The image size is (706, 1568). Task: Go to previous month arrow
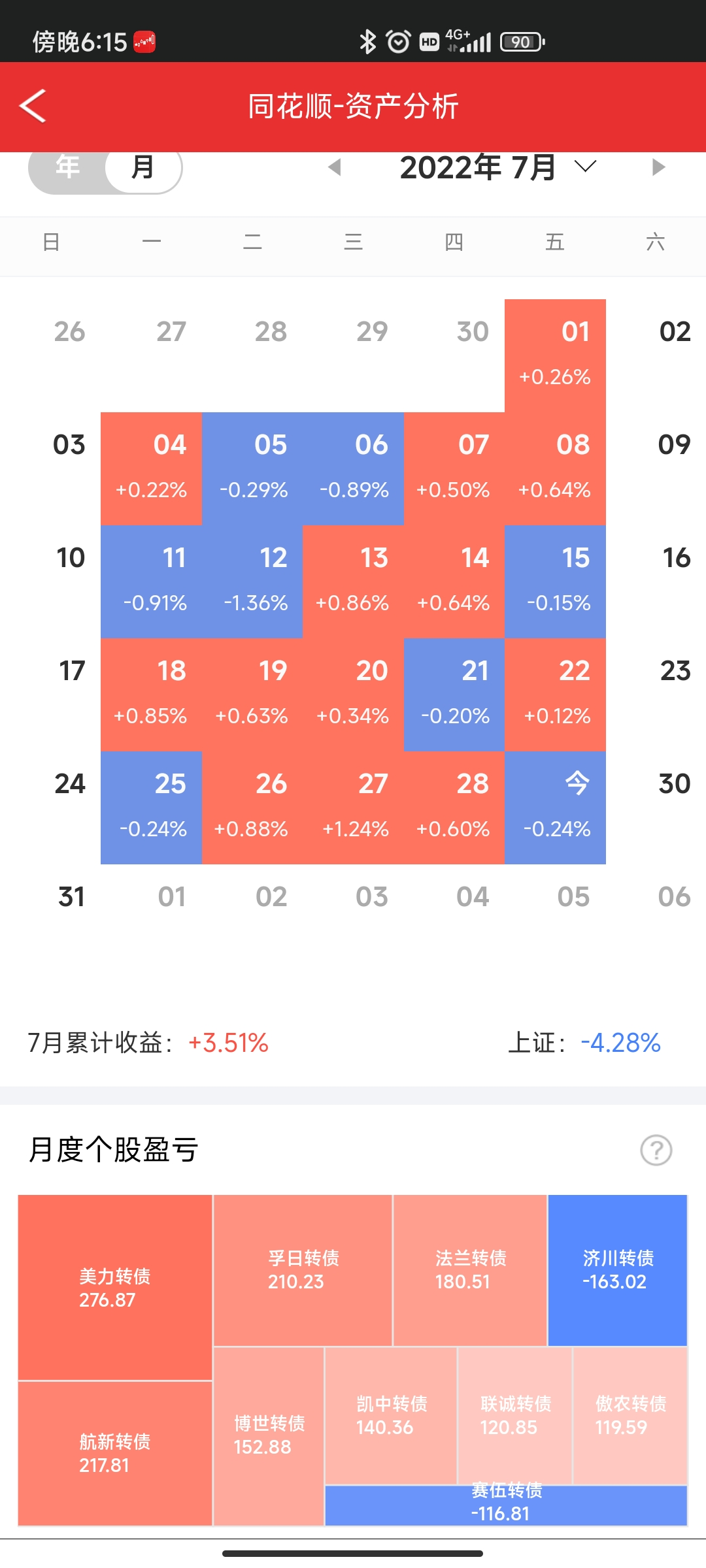coord(335,167)
